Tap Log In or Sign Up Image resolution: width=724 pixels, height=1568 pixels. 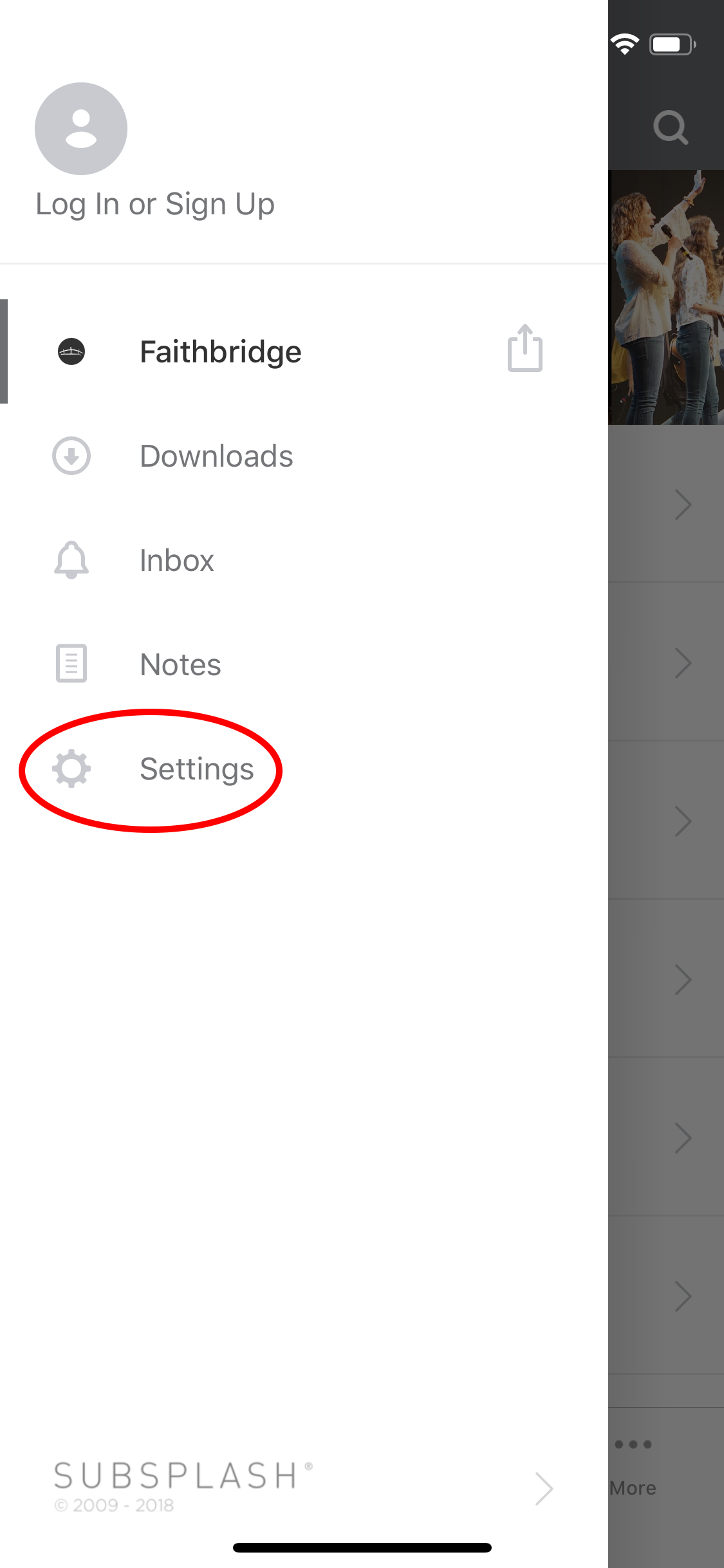point(155,205)
